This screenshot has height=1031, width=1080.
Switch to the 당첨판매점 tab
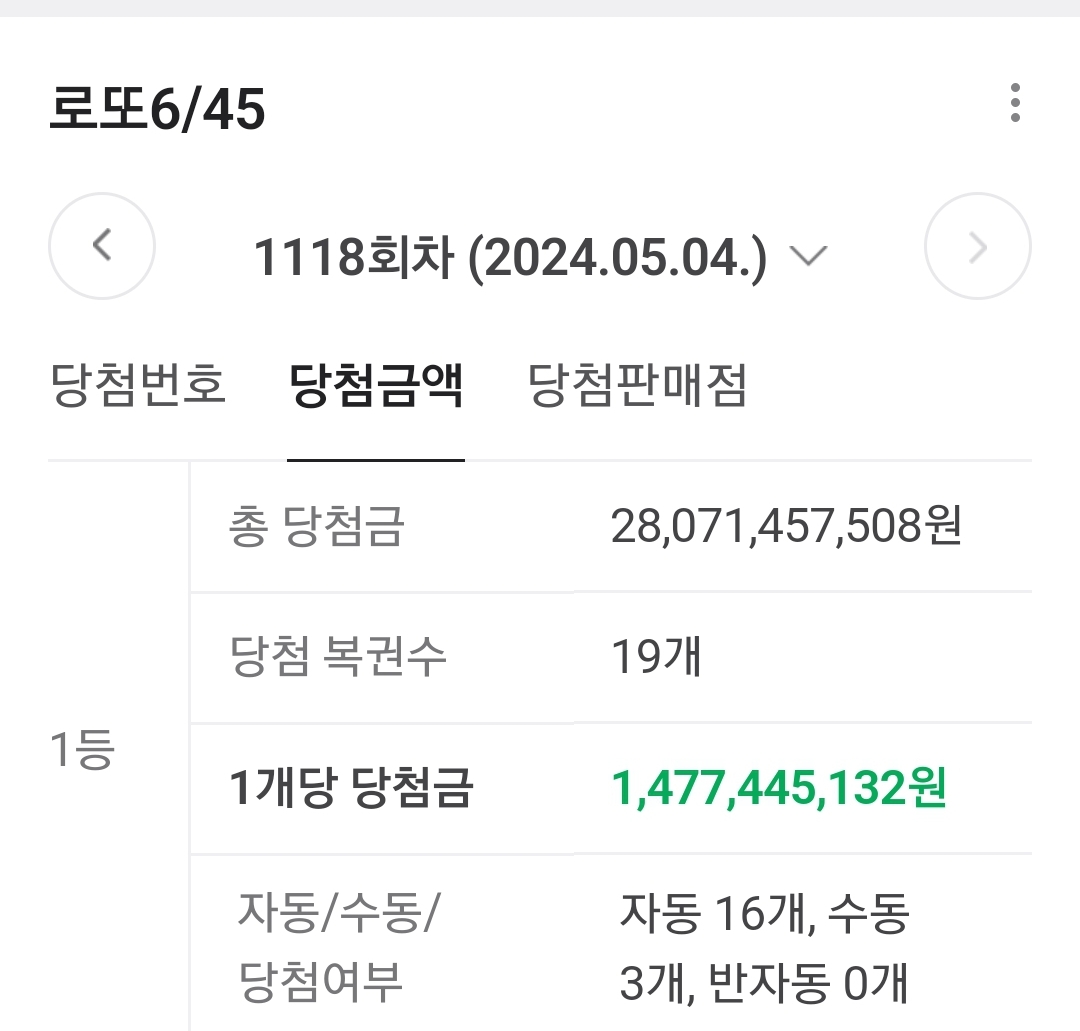pyautogui.click(x=637, y=385)
